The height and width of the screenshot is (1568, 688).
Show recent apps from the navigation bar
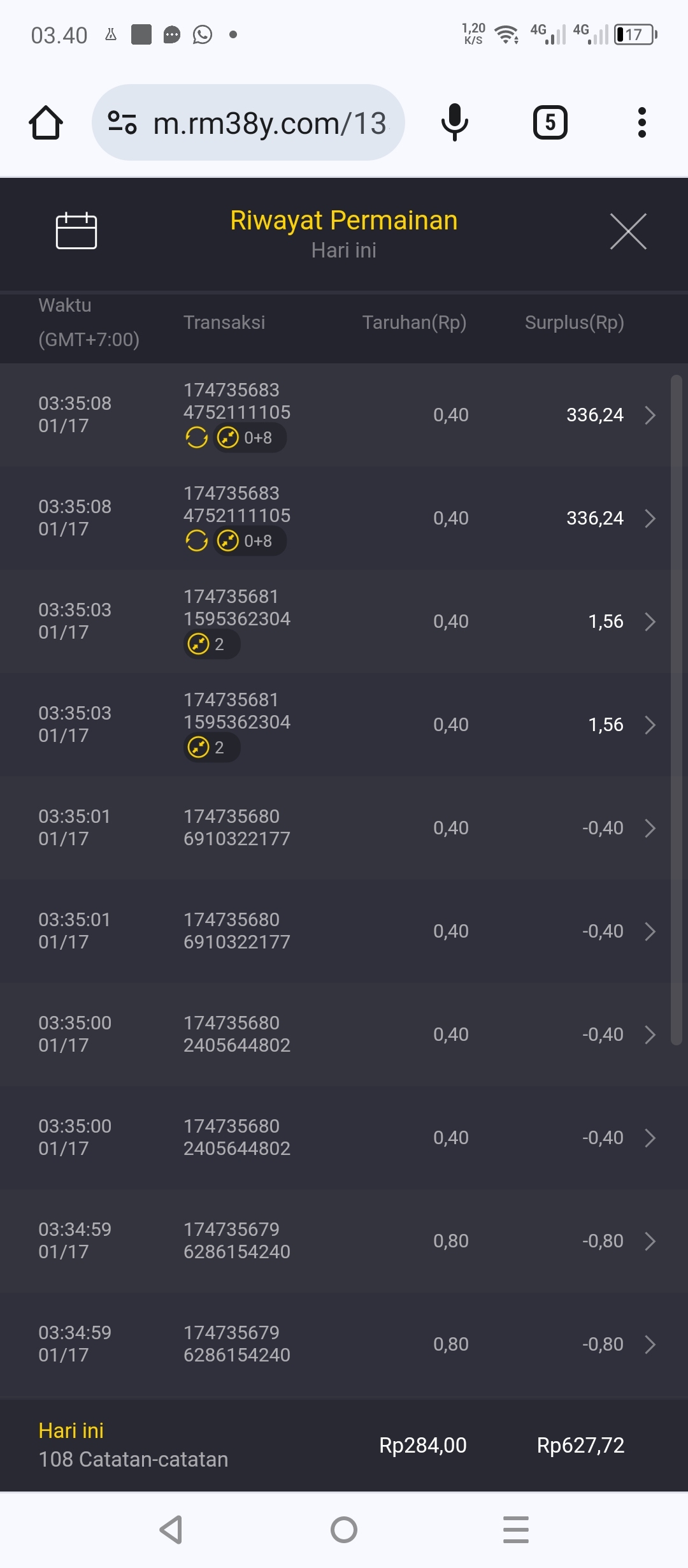[515, 1530]
